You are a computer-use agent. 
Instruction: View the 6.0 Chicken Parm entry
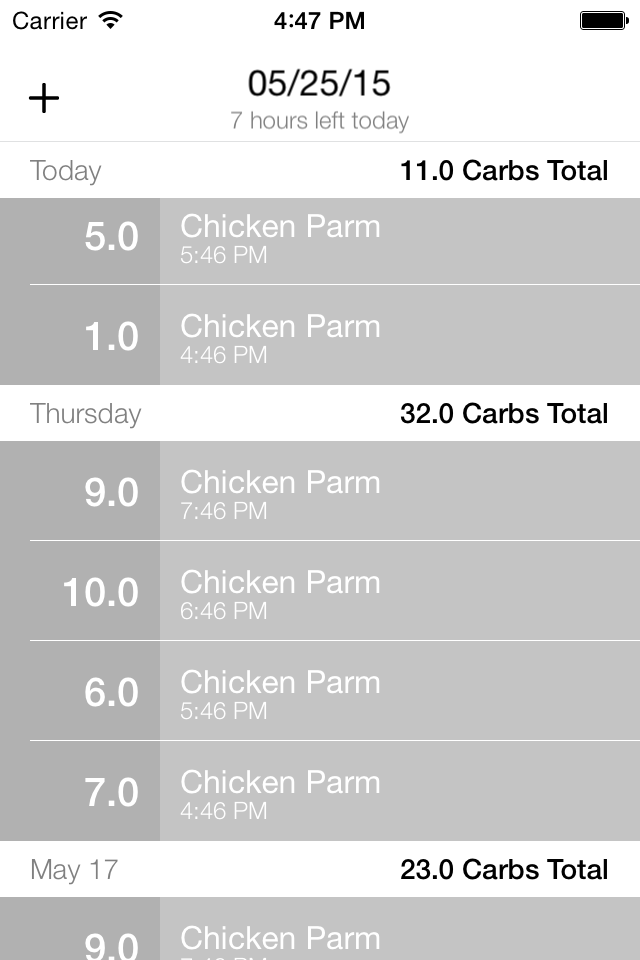click(320, 692)
